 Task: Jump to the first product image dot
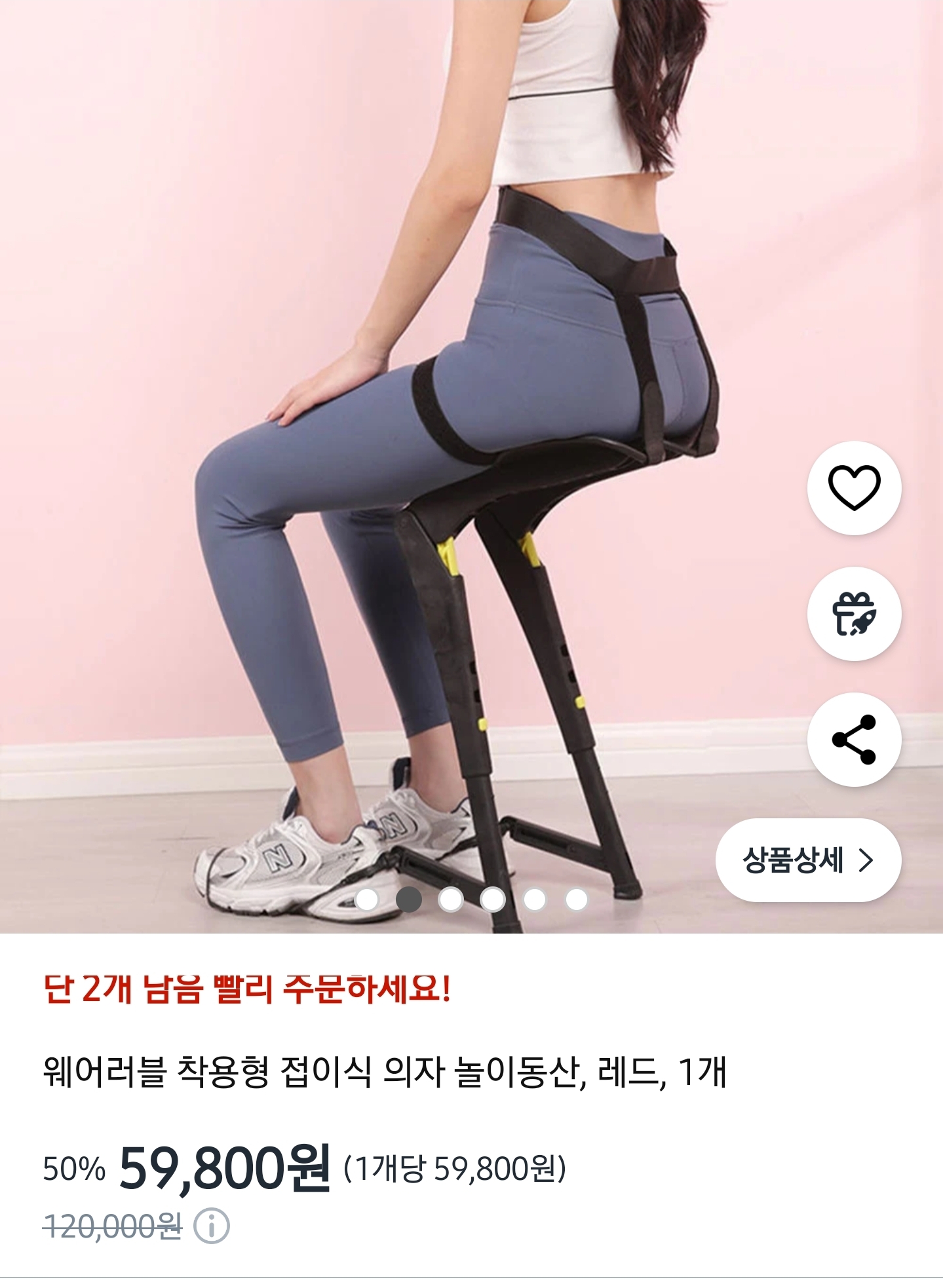[366, 900]
